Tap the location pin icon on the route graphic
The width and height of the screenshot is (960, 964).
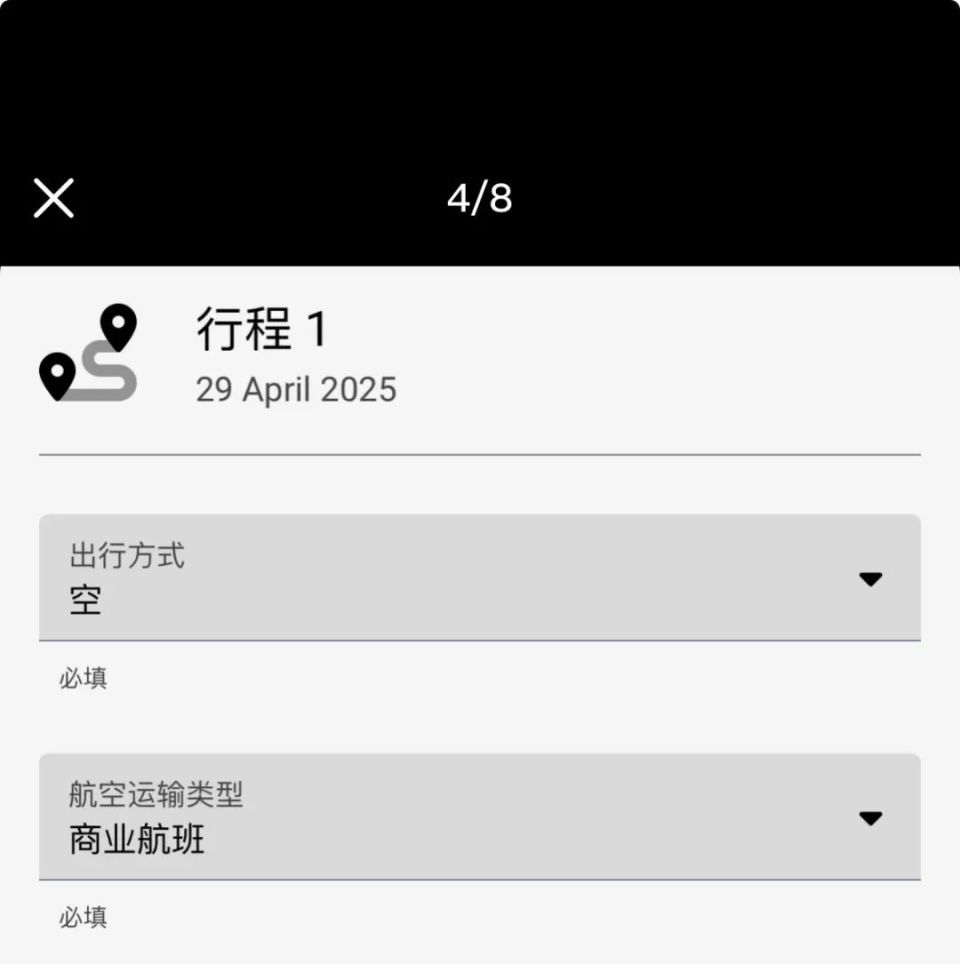[120, 323]
